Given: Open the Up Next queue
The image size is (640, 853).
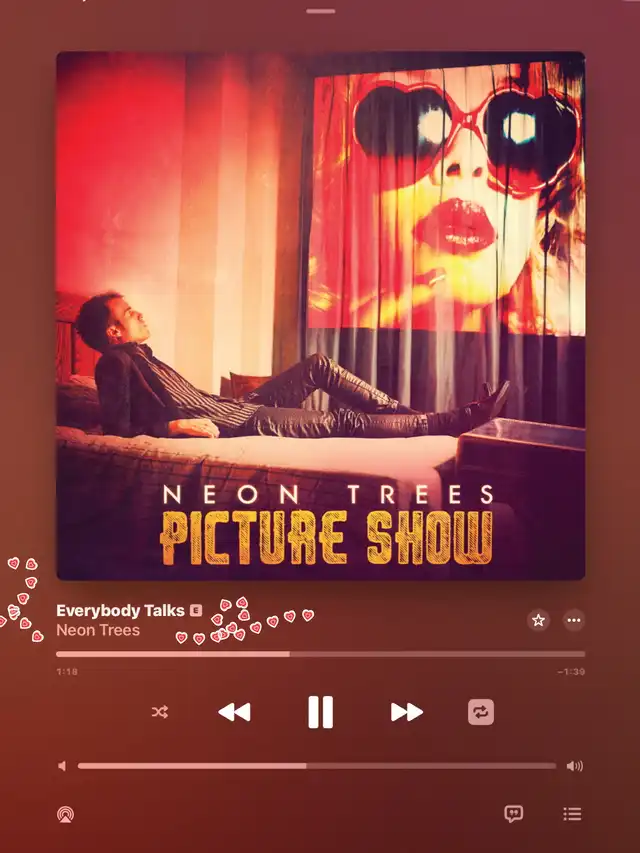Looking at the screenshot, I should pyautogui.click(x=572, y=814).
